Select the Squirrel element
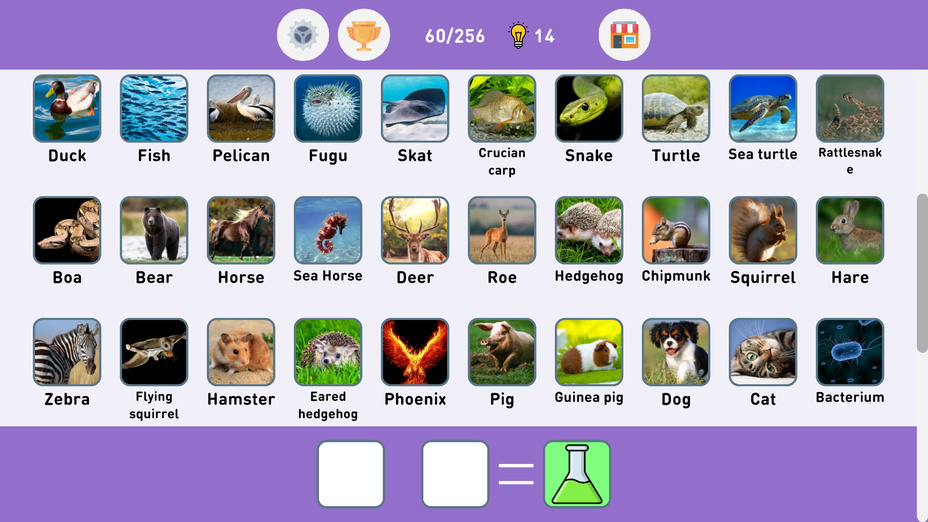928x522 pixels. click(x=763, y=230)
